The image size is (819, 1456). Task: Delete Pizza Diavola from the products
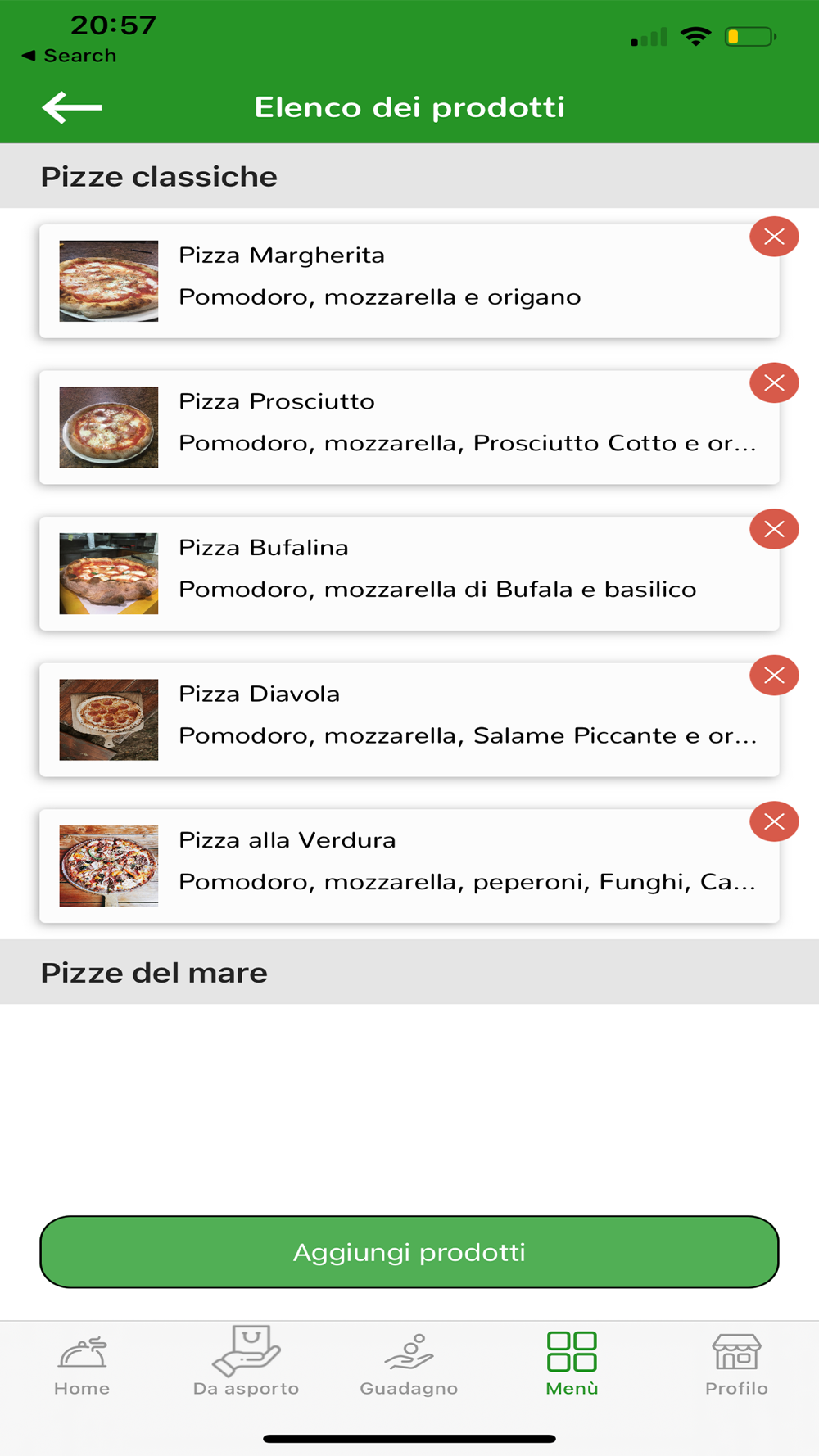pos(774,675)
